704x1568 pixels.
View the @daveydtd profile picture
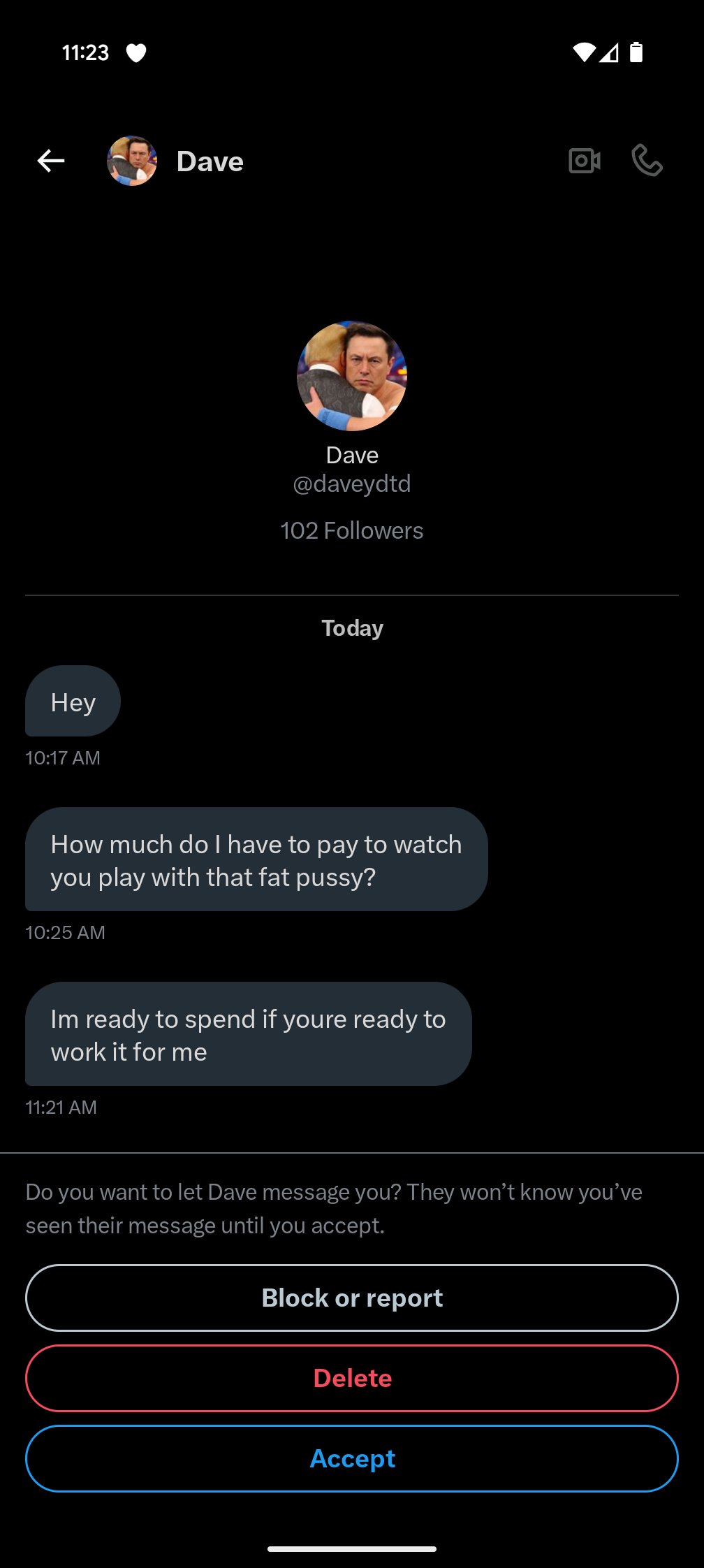click(x=352, y=376)
